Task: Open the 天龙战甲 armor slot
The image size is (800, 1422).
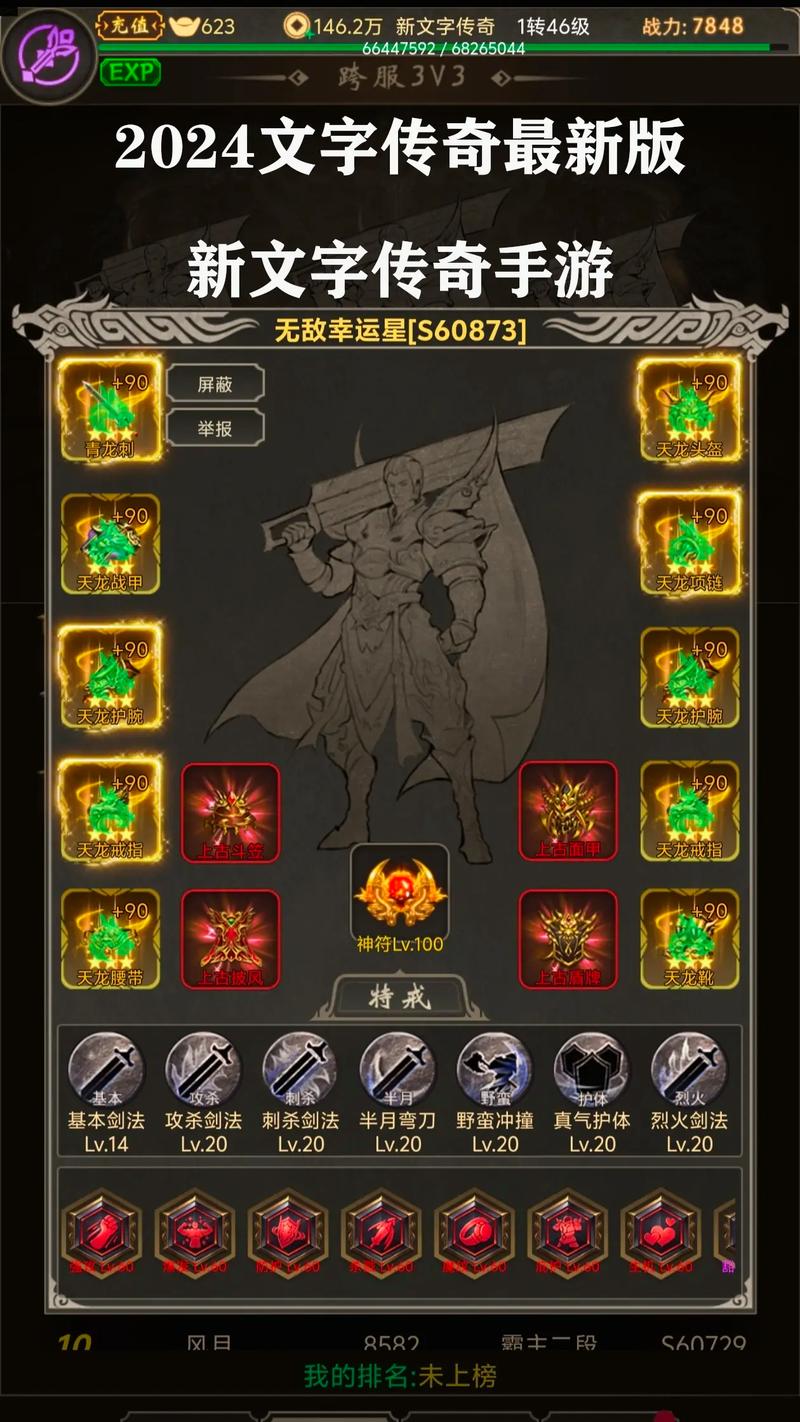Action: (x=110, y=543)
